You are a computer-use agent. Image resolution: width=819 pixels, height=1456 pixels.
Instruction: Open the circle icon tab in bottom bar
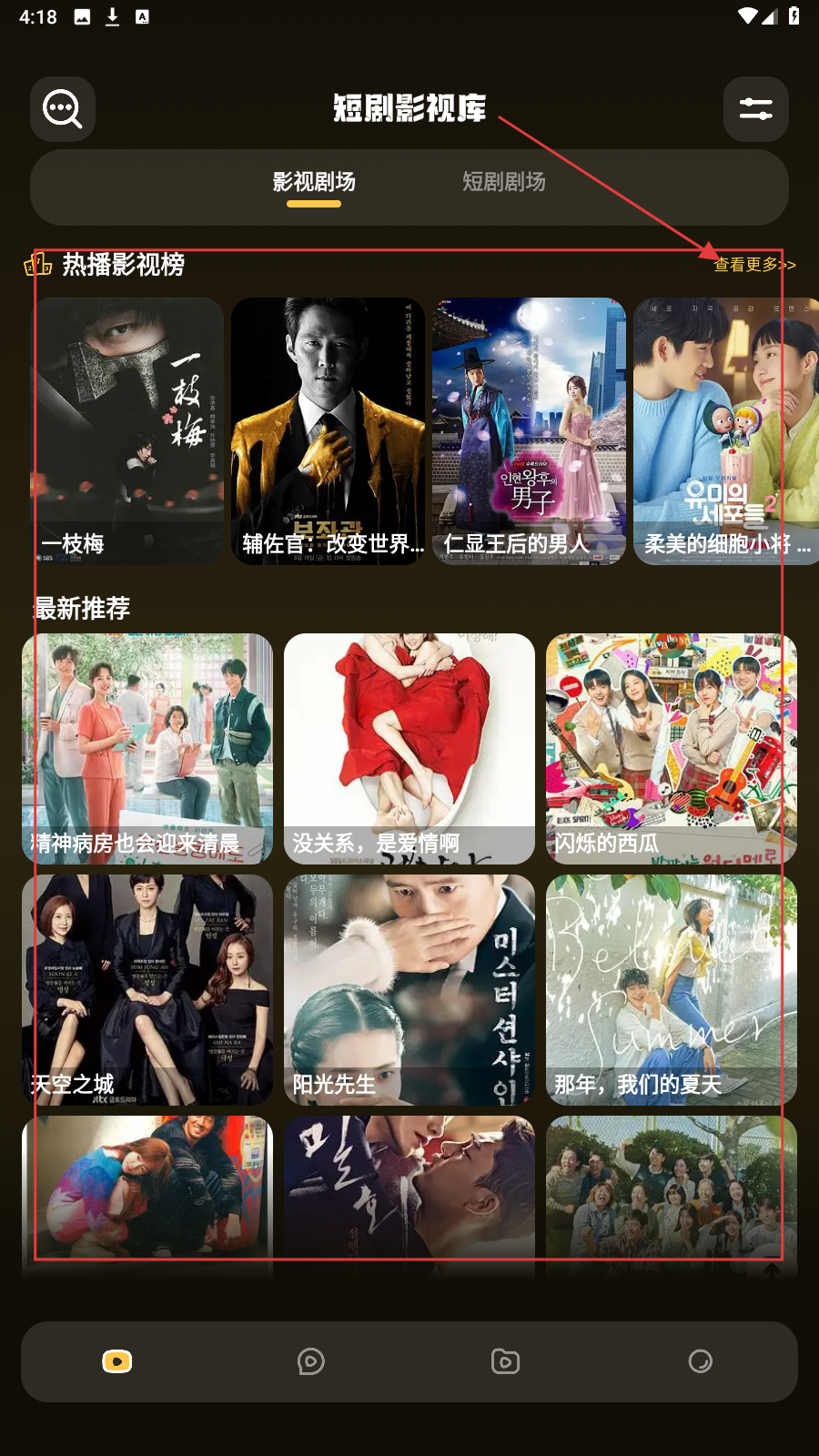(x=700, y=1361)
